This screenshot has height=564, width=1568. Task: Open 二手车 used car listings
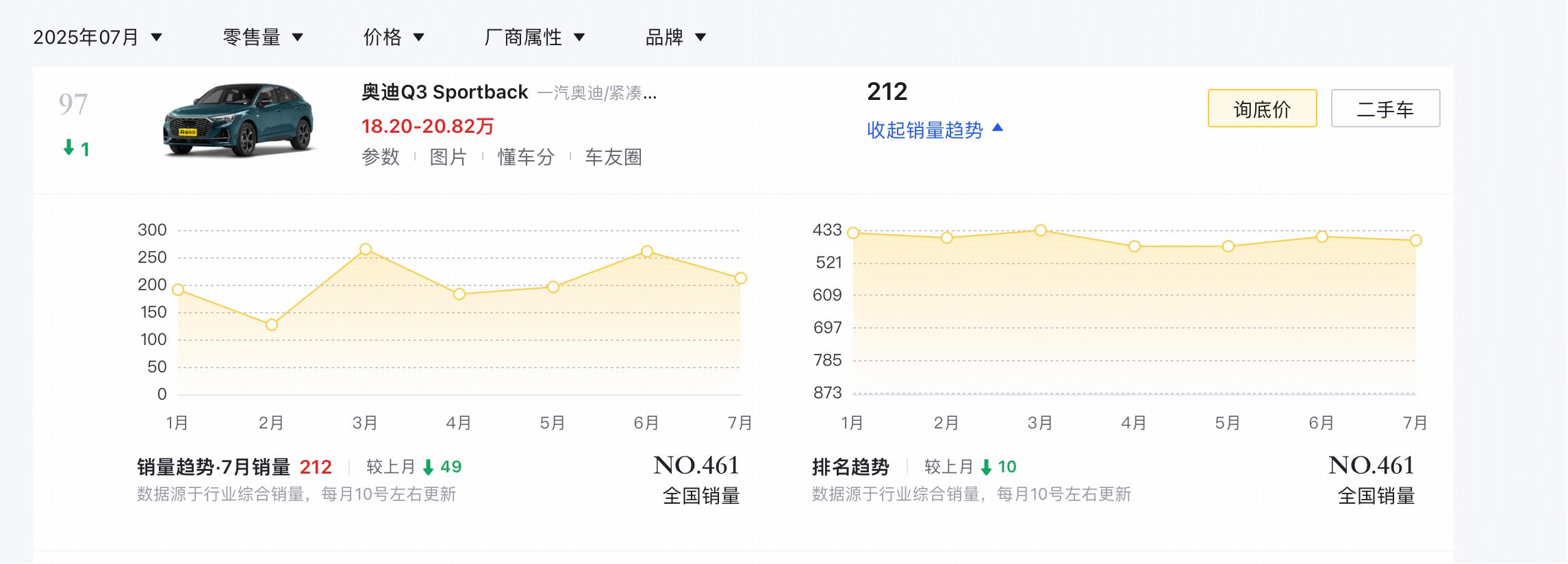point(1384,109)
